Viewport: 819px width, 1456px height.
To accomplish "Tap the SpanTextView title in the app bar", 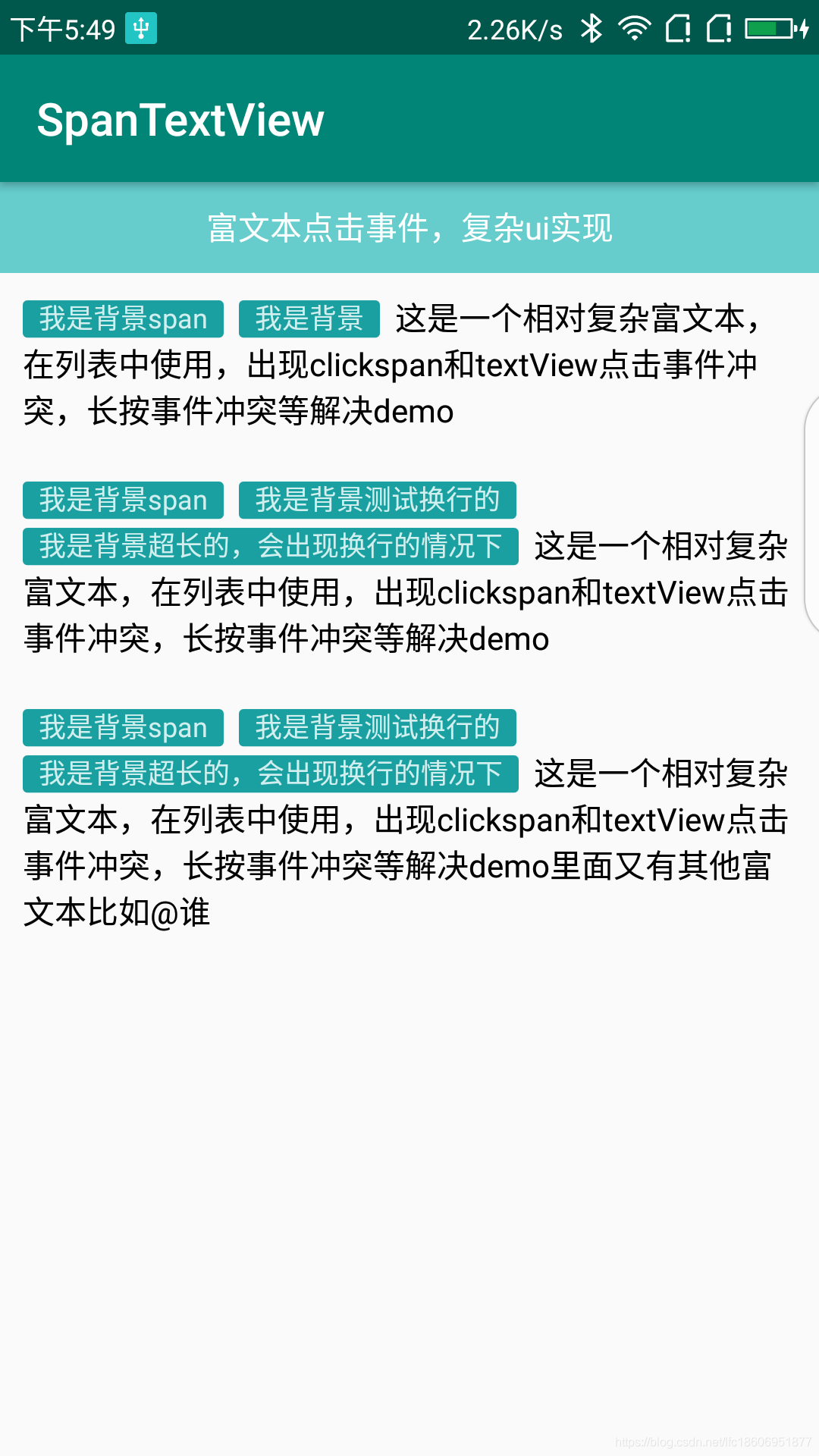I will 180,119.
